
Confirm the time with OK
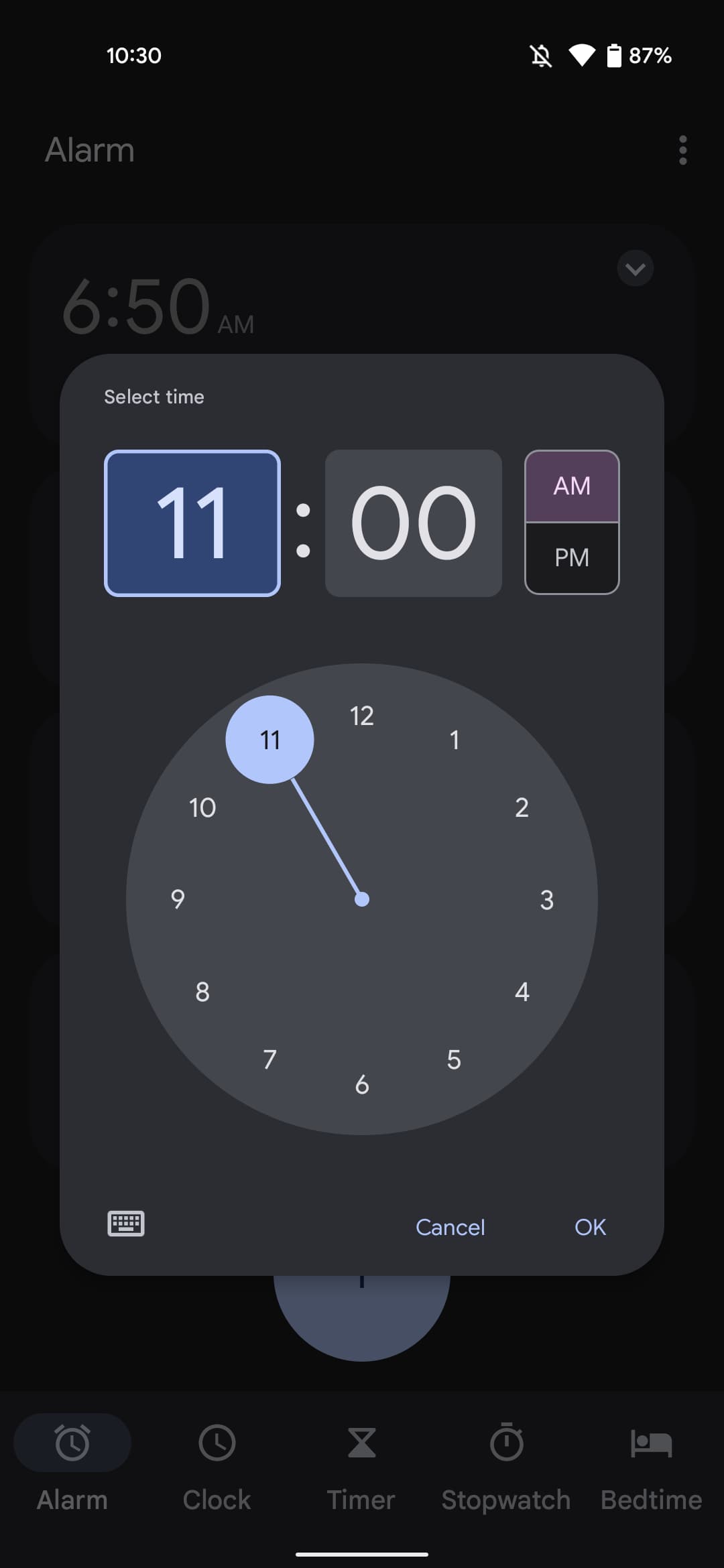[x=590, y=1227]
